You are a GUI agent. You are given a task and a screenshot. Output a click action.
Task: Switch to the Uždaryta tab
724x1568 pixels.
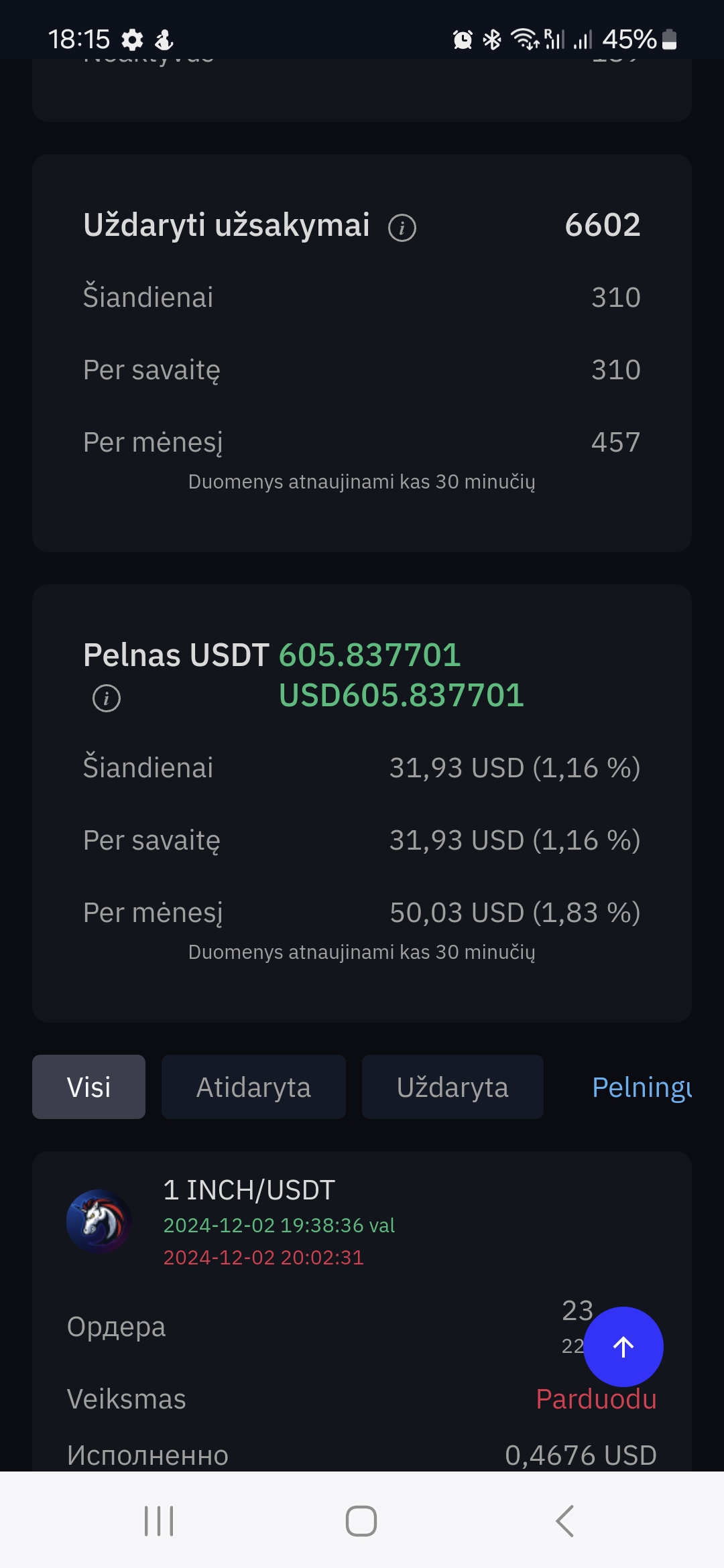(452, 1087)
